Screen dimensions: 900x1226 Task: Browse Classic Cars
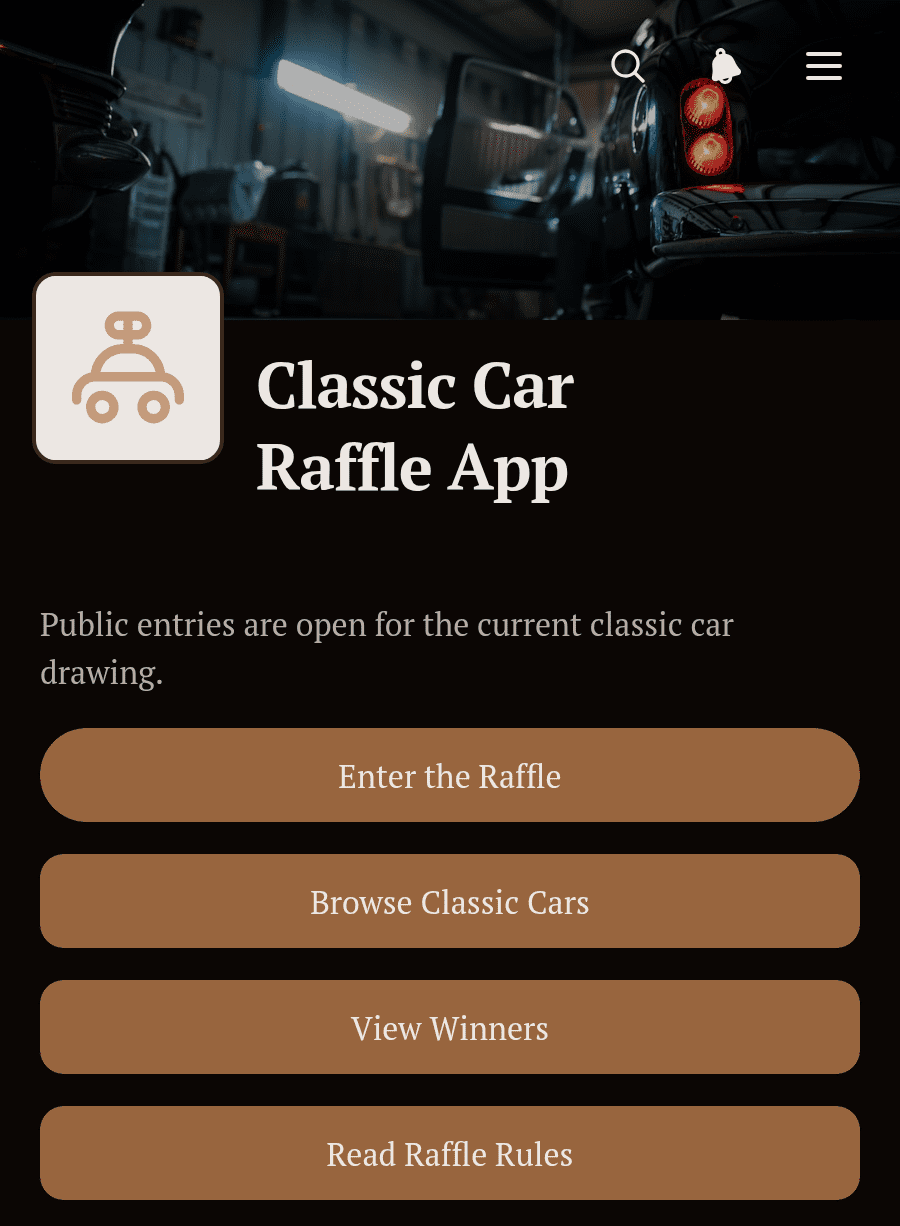click(x=450, y=901)
